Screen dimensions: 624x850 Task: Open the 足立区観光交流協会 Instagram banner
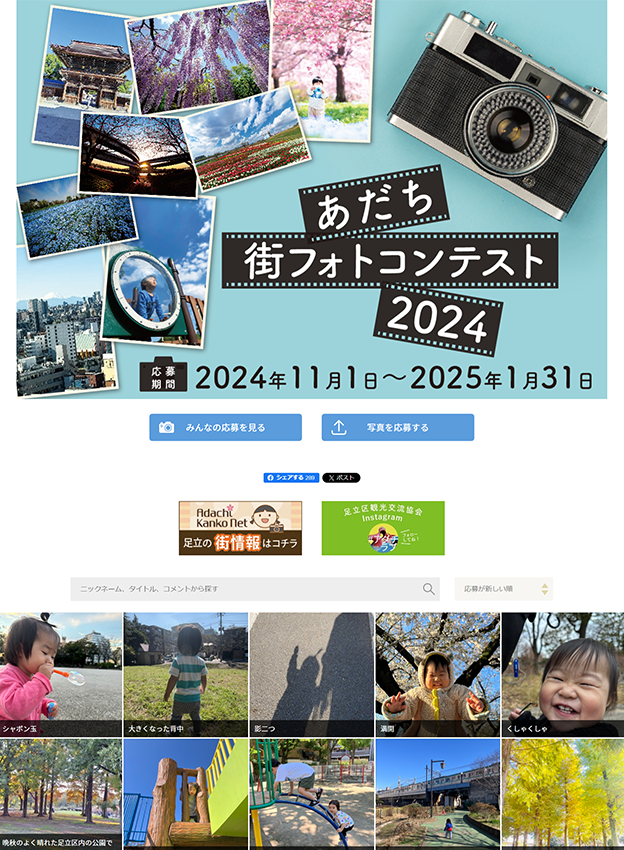(x=383, y=528)
